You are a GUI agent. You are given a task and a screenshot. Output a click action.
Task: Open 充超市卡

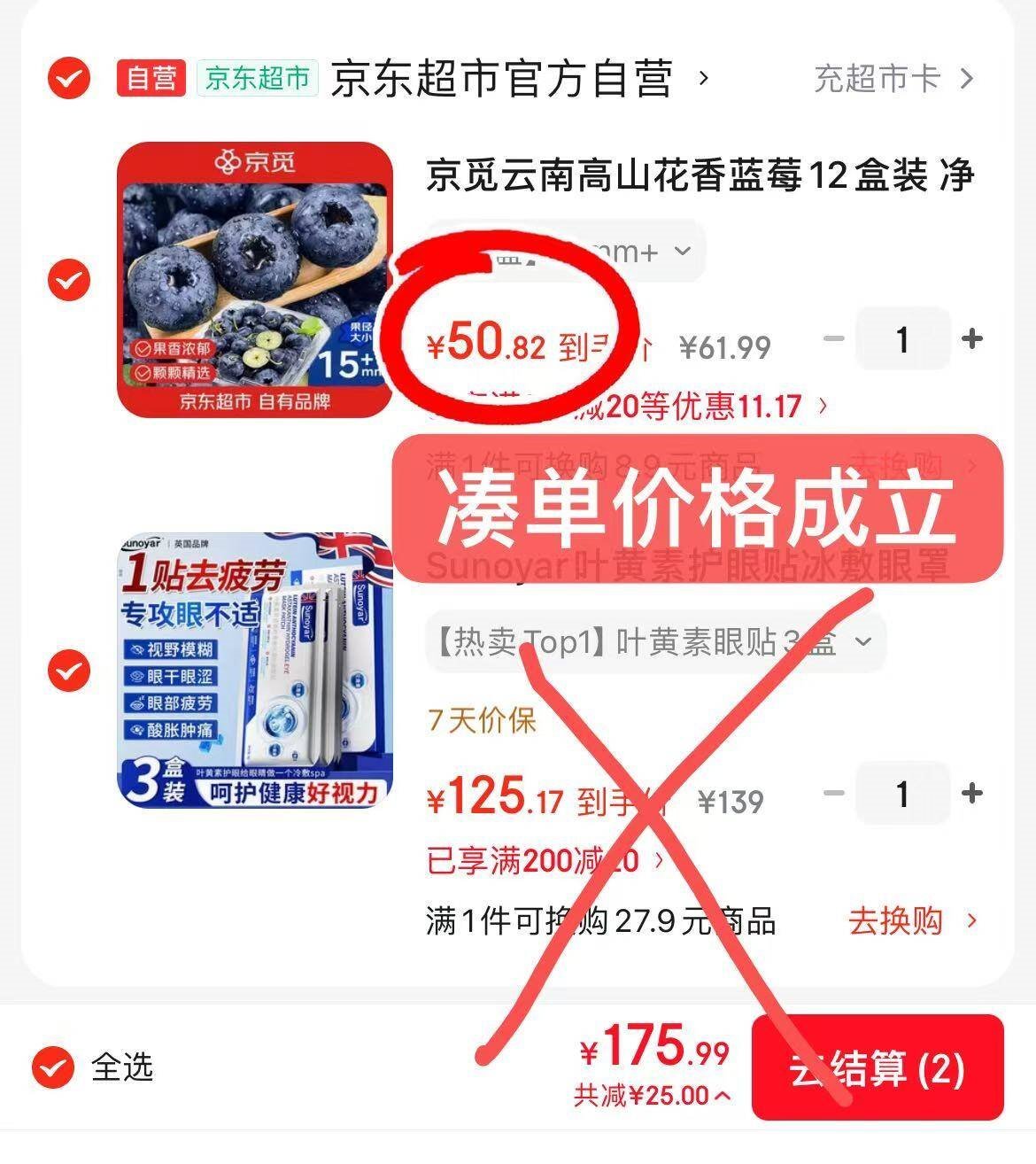(x=893, y=79)
